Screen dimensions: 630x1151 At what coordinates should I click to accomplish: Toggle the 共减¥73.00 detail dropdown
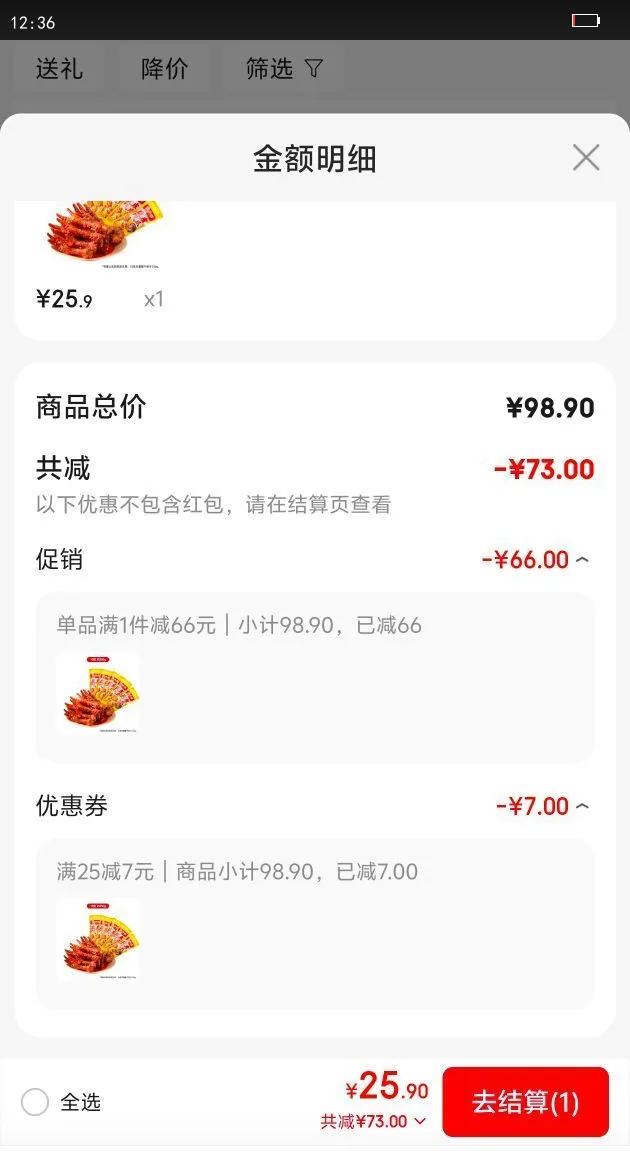point(419,1122)
